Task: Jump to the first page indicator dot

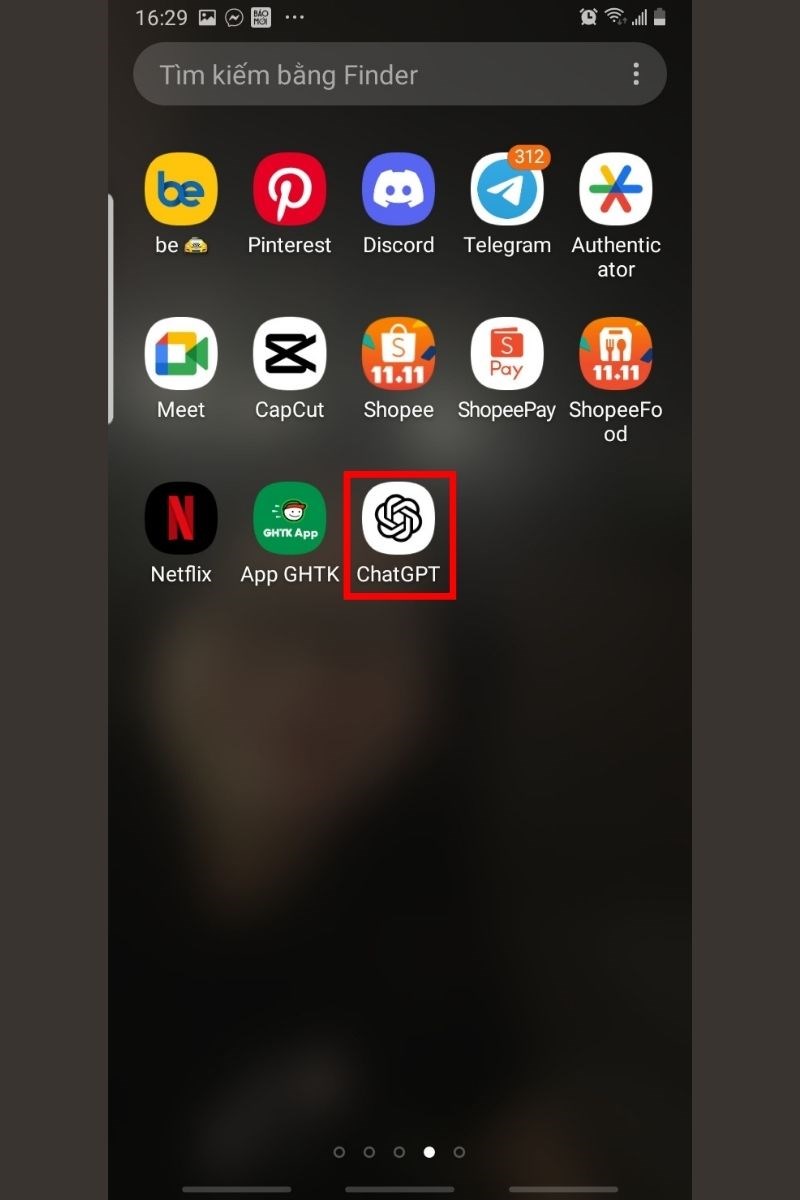Action: click(x=339, y=1152)
